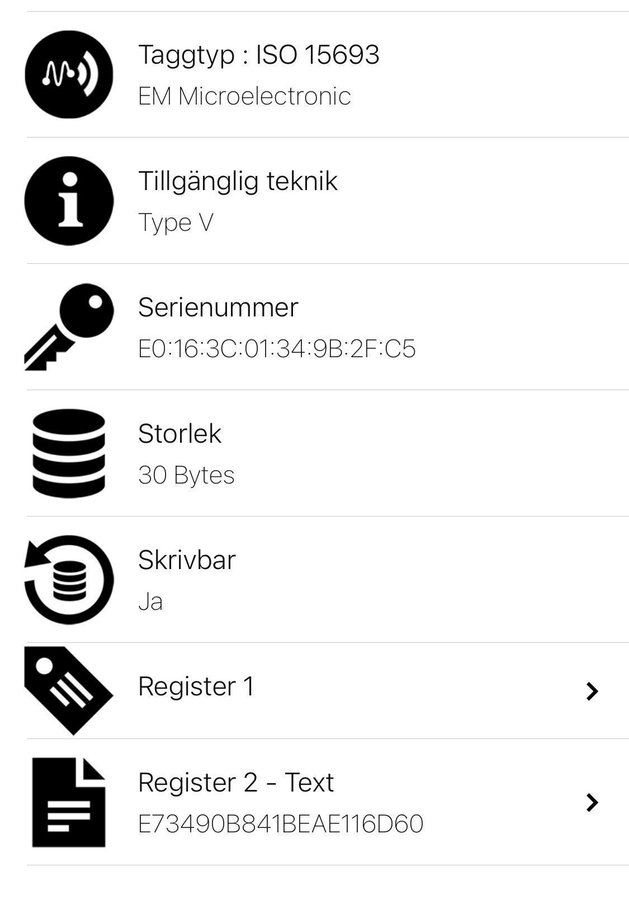Viewport: 629px width, 900px height.
Task: Open Register 2 - Text record
Action: (x=314, y=802)
